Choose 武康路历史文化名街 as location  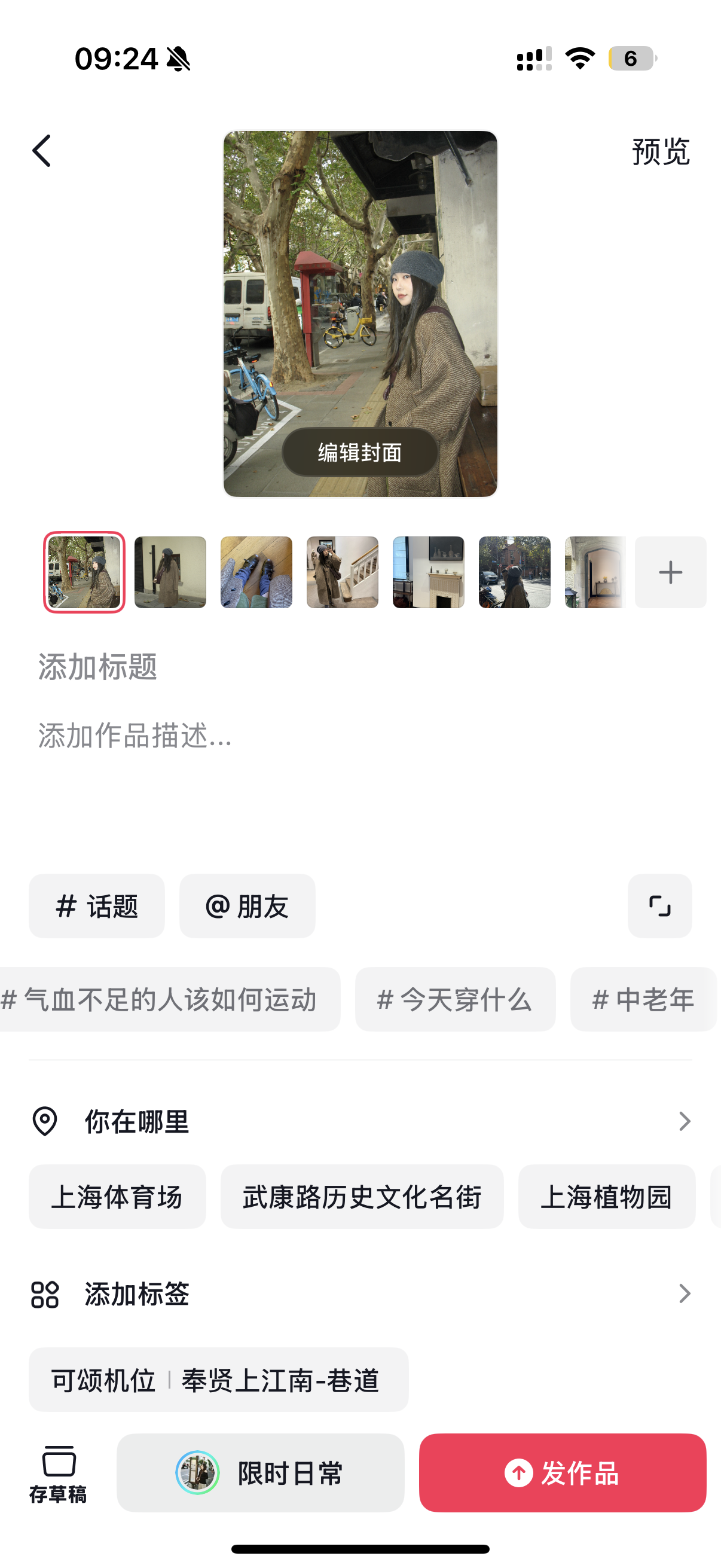pos(362,1197)
